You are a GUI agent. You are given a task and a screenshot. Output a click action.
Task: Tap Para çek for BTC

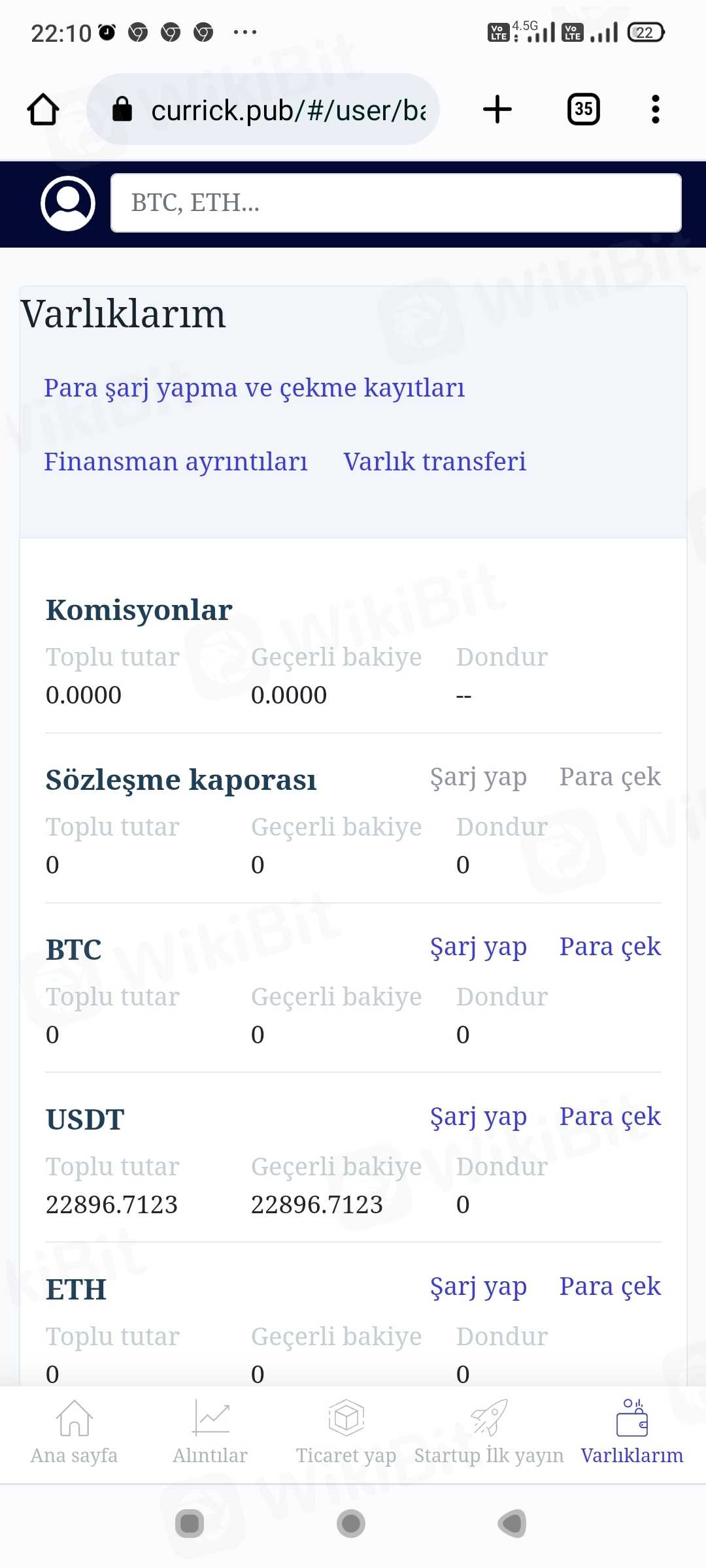(x=609, y=947)
